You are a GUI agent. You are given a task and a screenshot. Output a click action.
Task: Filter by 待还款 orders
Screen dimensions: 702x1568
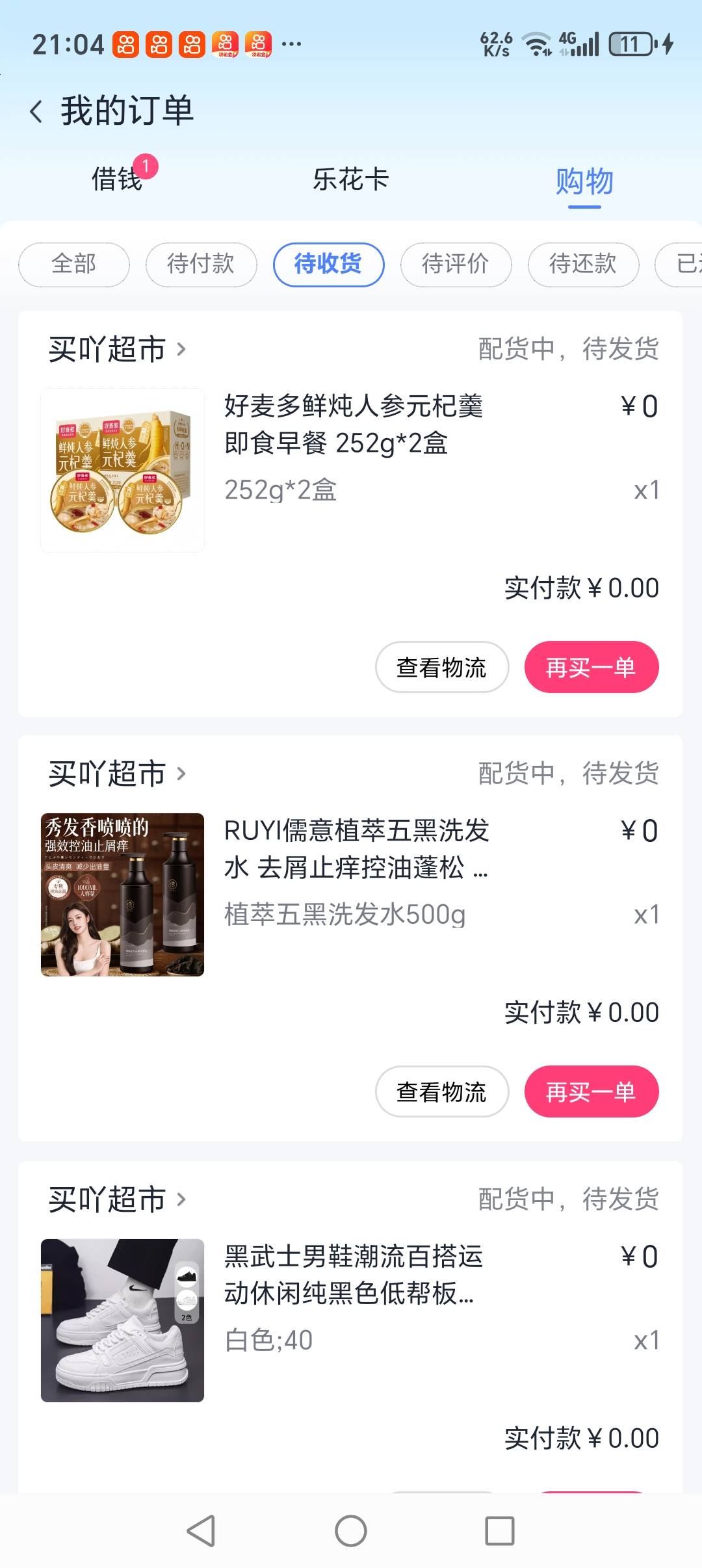click(x=583, y=264)
